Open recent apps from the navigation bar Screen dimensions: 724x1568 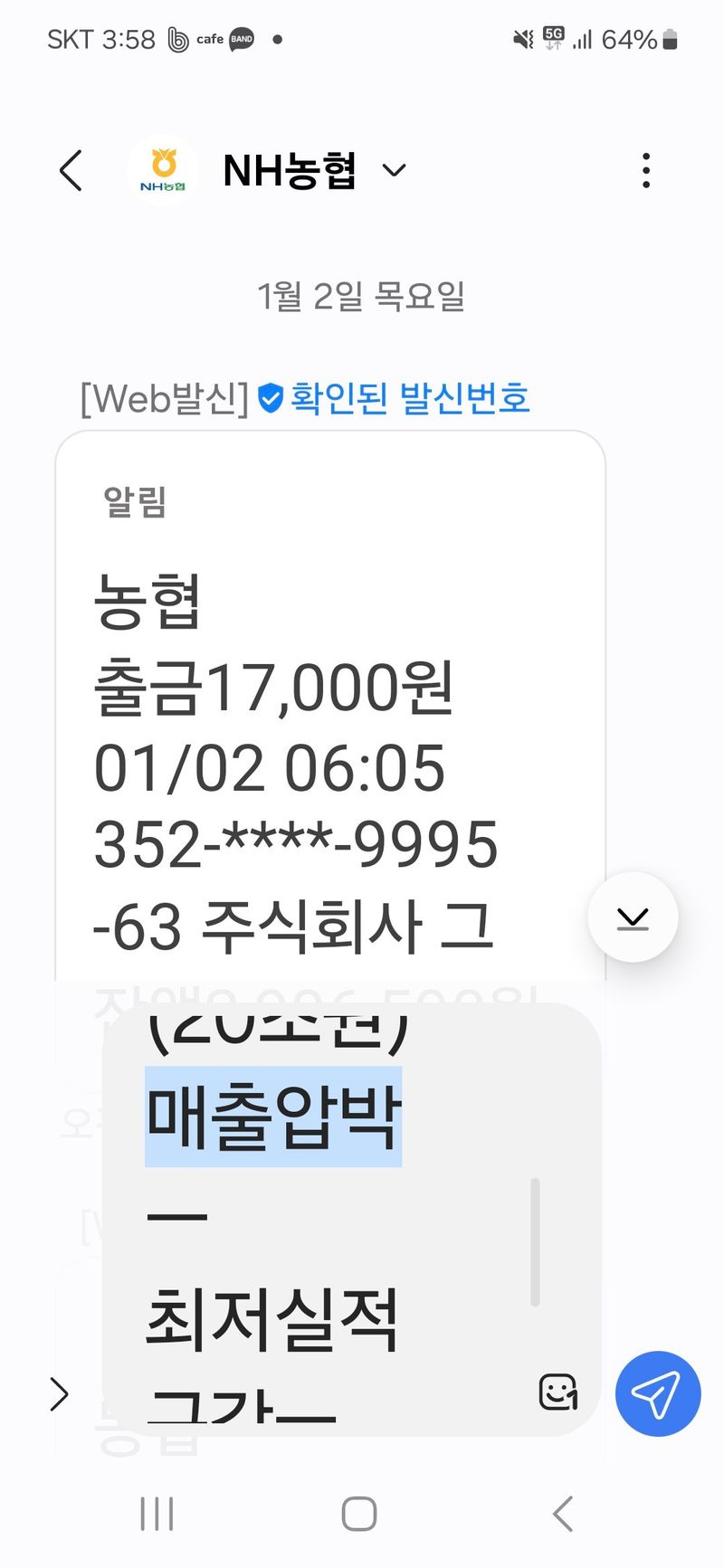tap(156, 1511)
